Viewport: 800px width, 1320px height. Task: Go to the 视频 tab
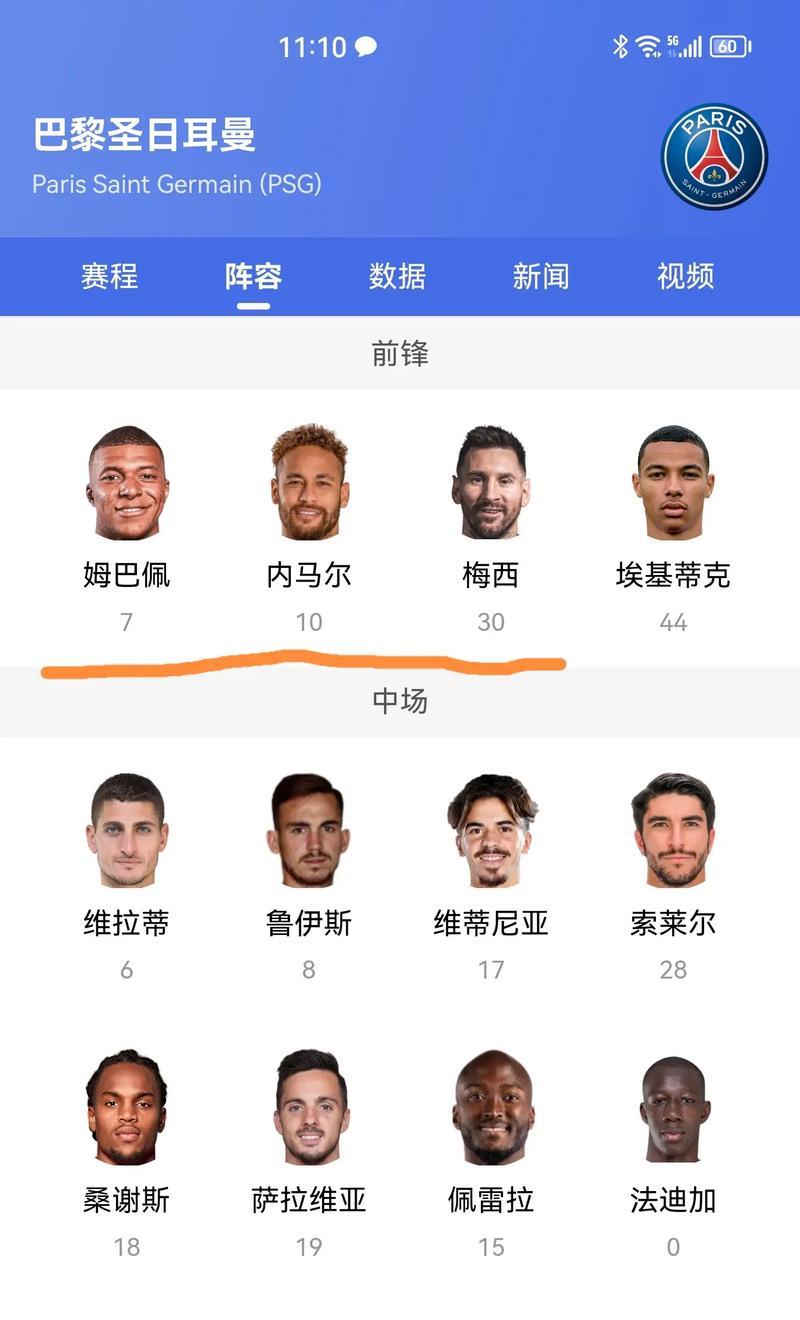(685, 275)
